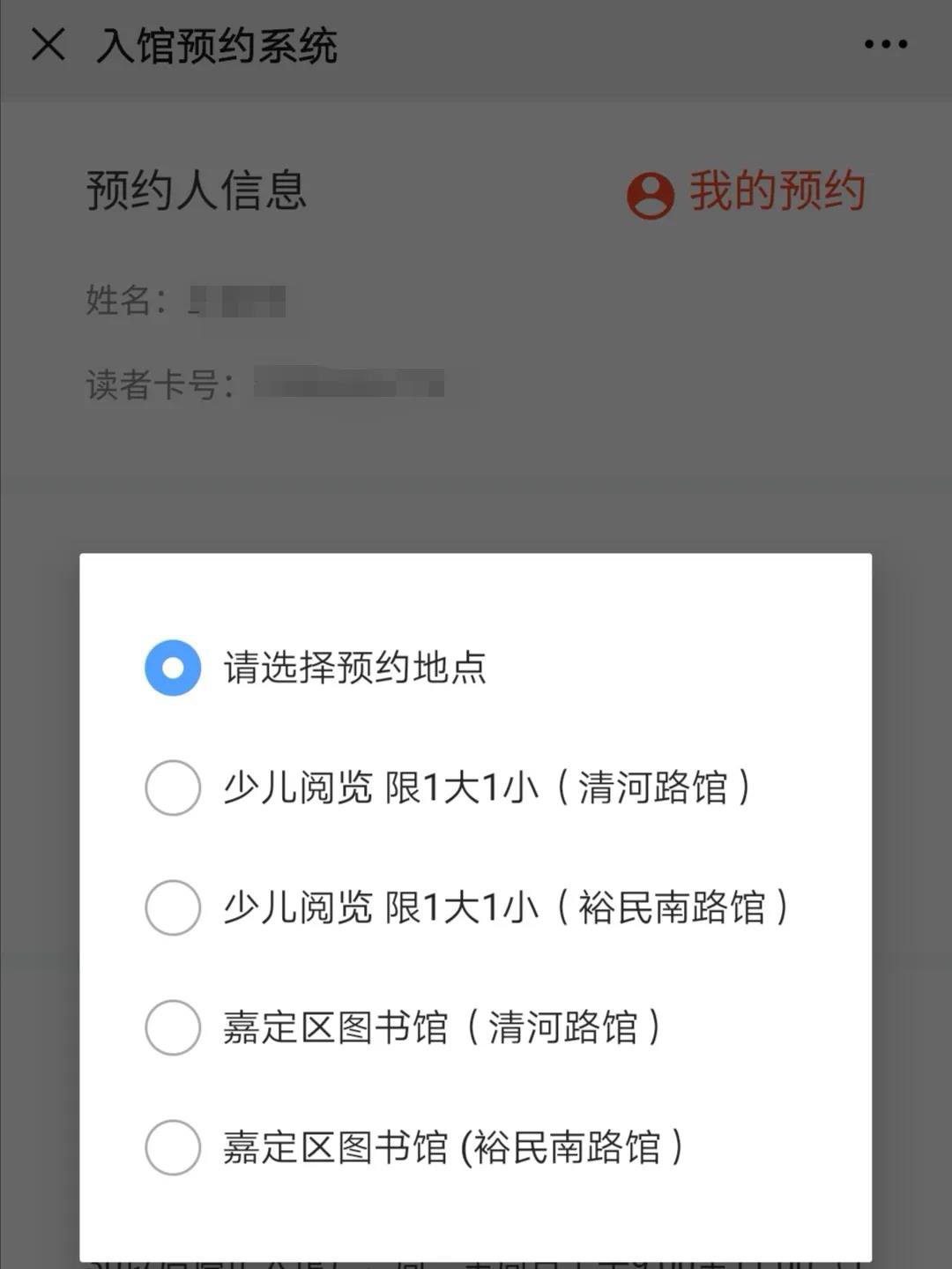Viewport: 952px width, 1269px height.
Task: Choose 少儿阅览 限1大1小（裕民南路馆）
Action: (173, 907)
